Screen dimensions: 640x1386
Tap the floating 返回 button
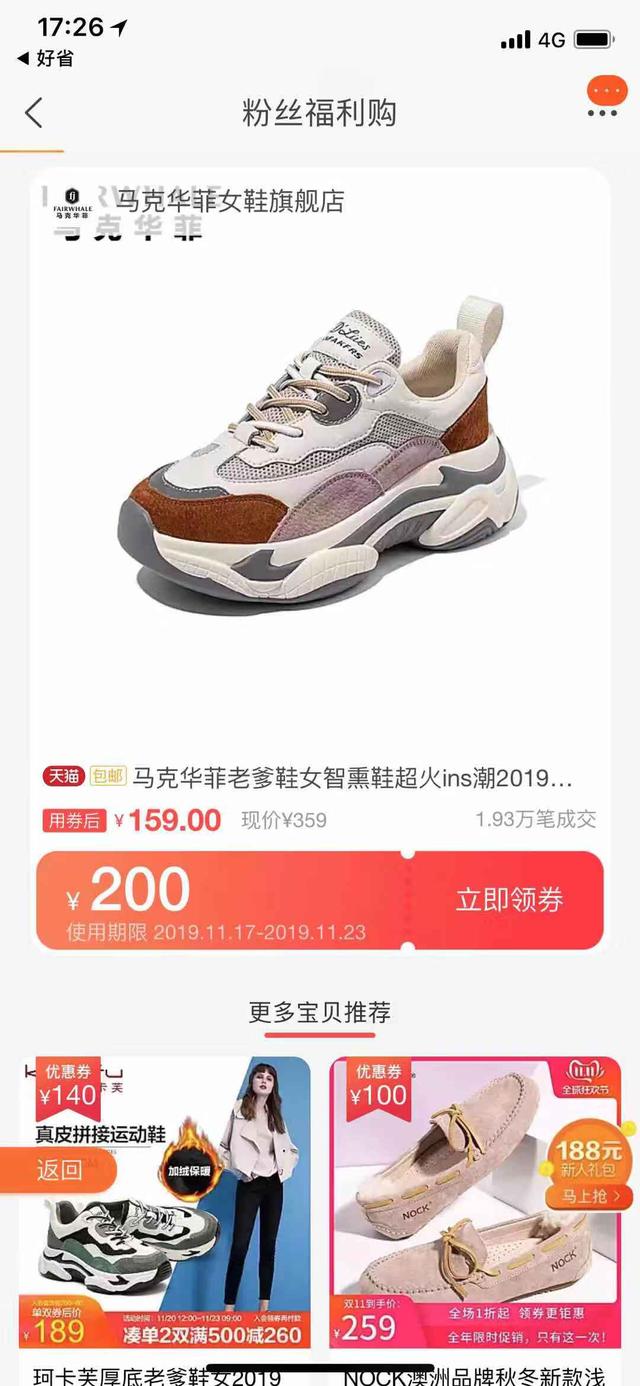click(x=58, y=1169)
